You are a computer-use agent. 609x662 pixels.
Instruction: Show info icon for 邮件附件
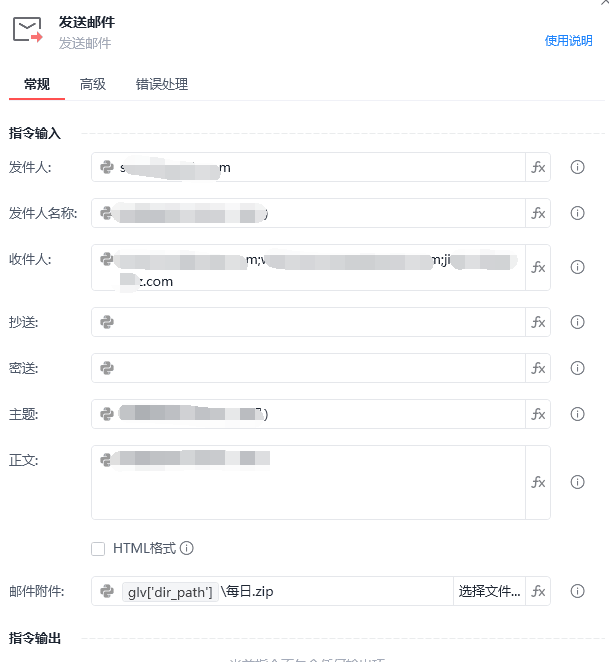577,591
